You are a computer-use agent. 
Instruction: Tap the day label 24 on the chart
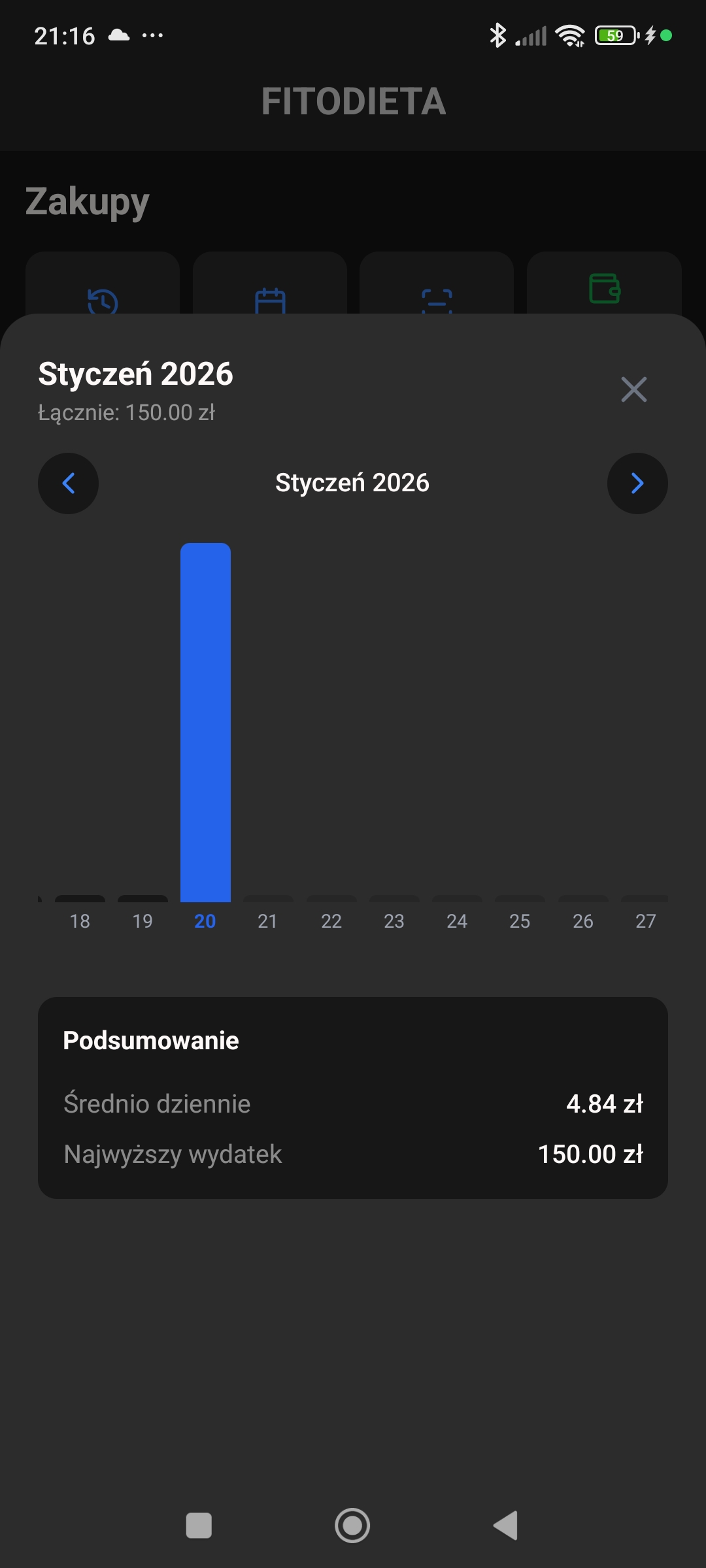pyautogui.click(x=456, y=921)
